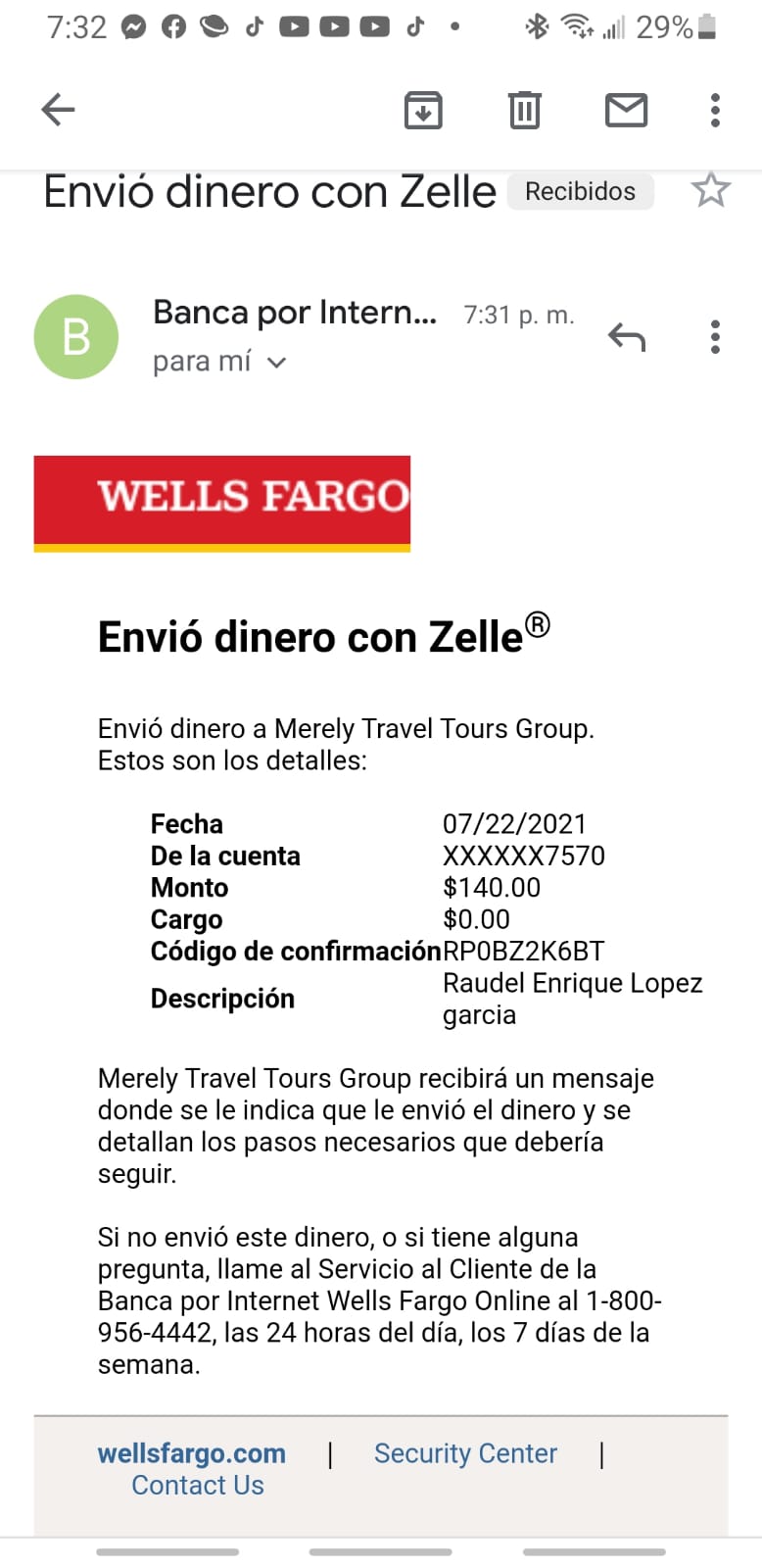Go back to the inbox
Viewport: 762px width, 1568px height.
point(58,110)
